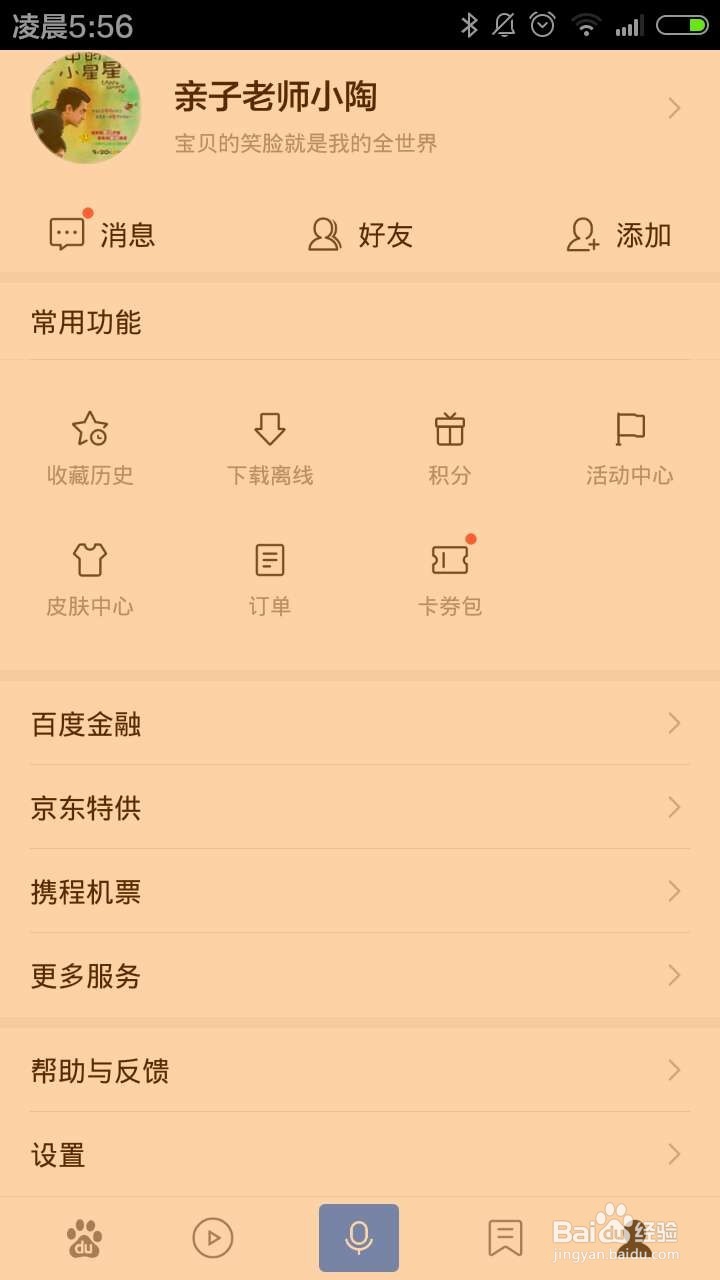Select the Baidu paw home tab

[85, 1237]
